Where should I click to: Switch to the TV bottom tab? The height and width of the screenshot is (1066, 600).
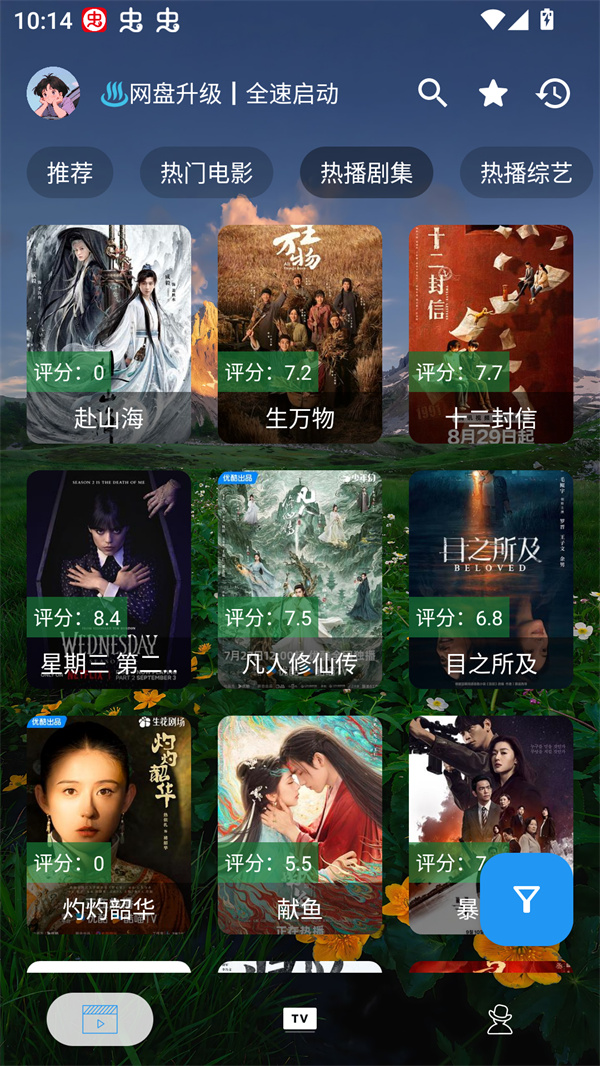pyautogui.click(x=300, y=1019)
